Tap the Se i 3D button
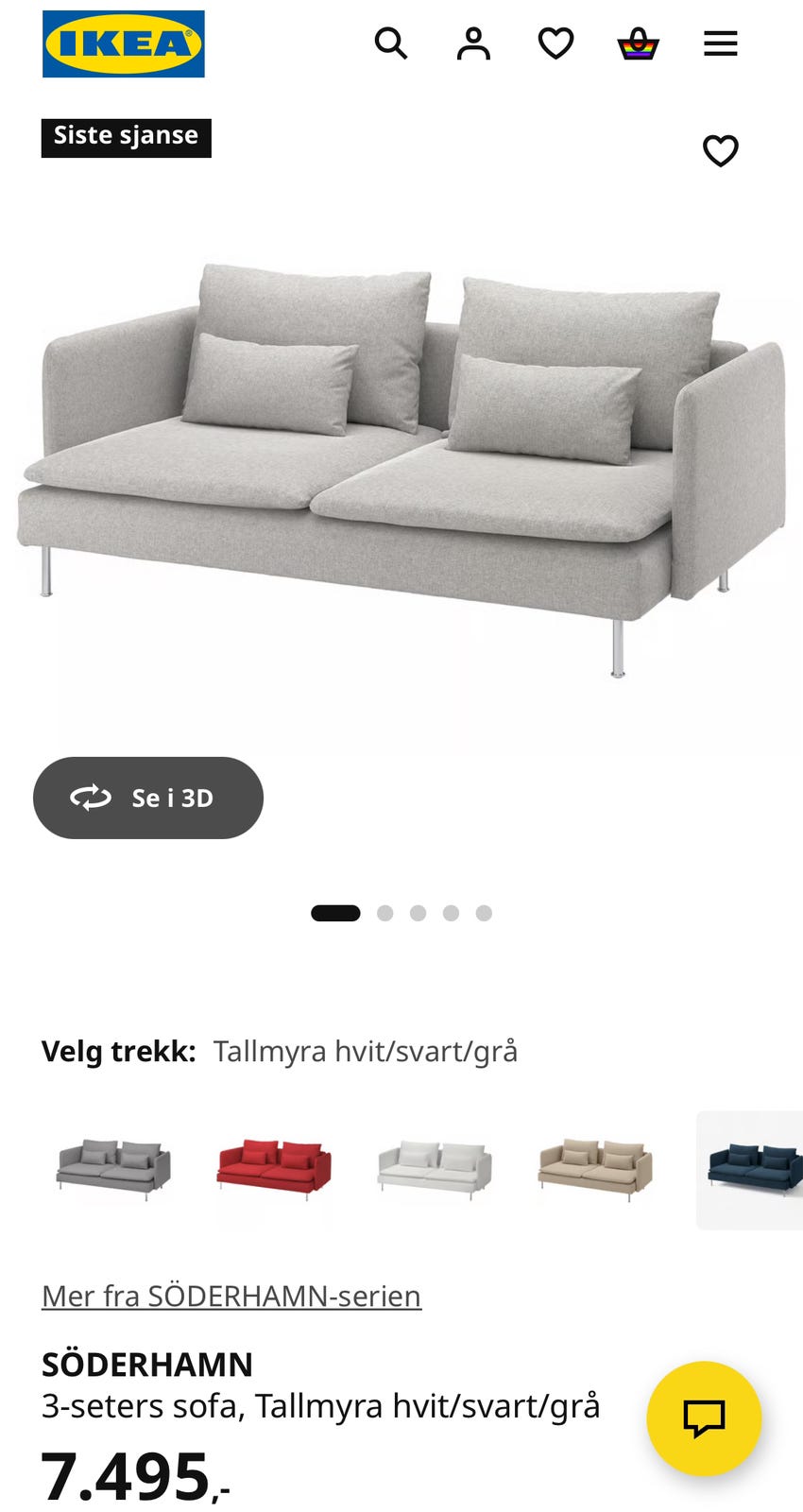 point(148,798)
